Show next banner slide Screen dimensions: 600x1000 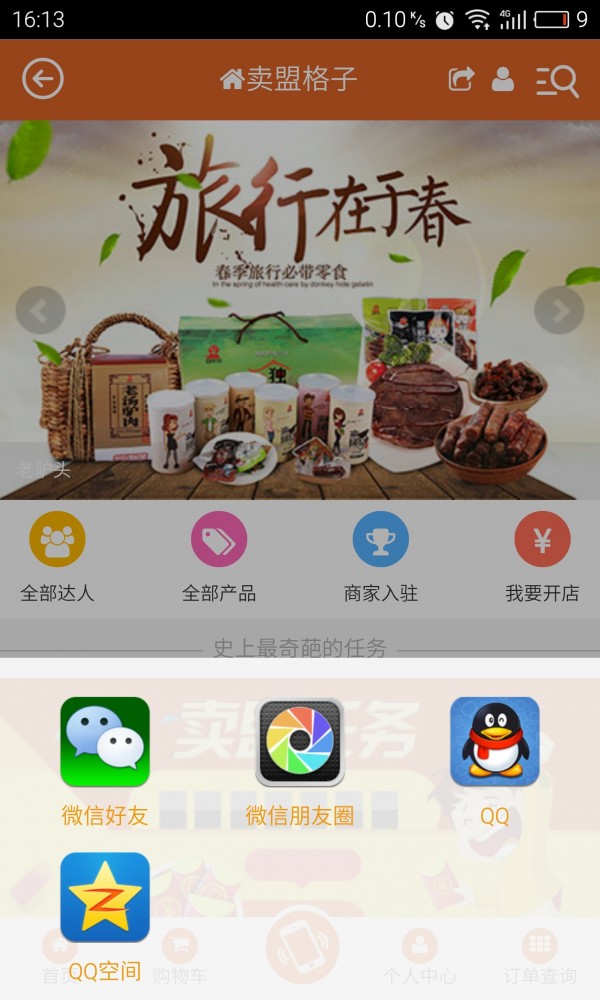tap(559, 311)
